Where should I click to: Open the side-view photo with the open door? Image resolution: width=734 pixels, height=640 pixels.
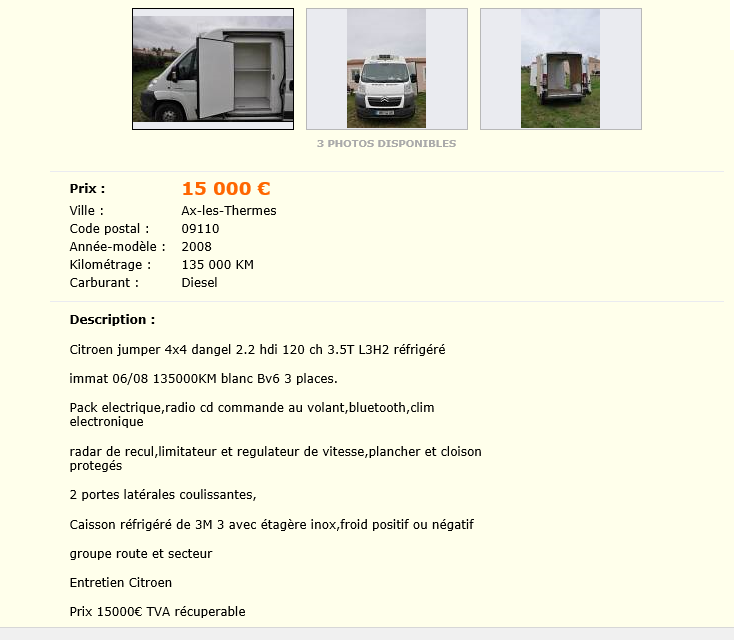tap(213, 69)
